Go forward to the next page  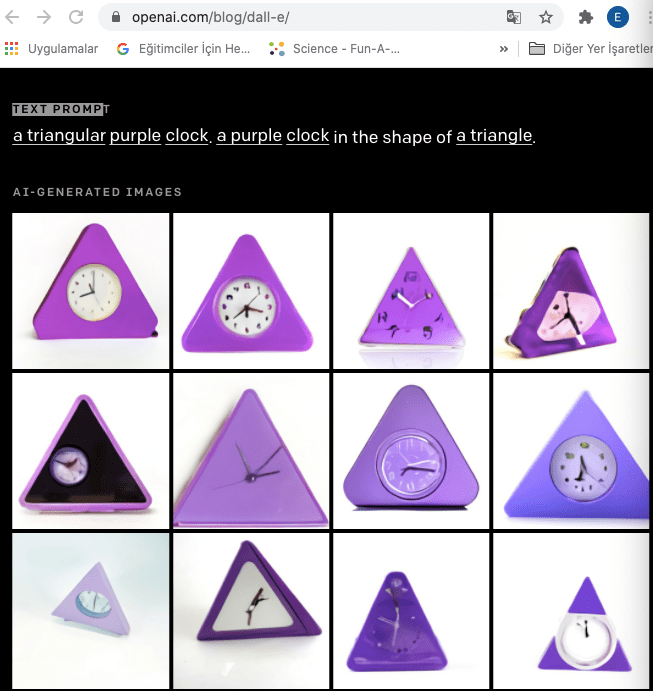point(46,17)
